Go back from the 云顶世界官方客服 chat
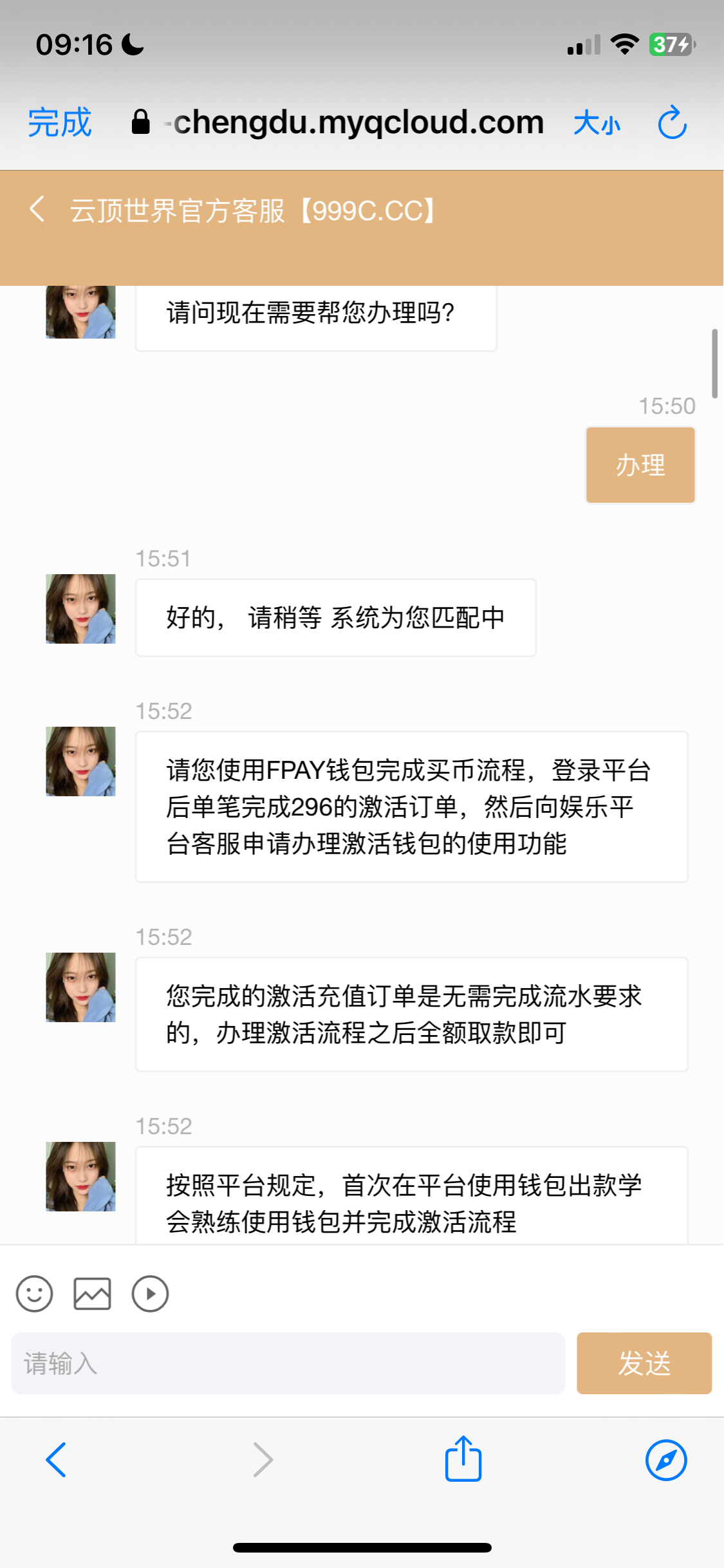 point(37,210)
